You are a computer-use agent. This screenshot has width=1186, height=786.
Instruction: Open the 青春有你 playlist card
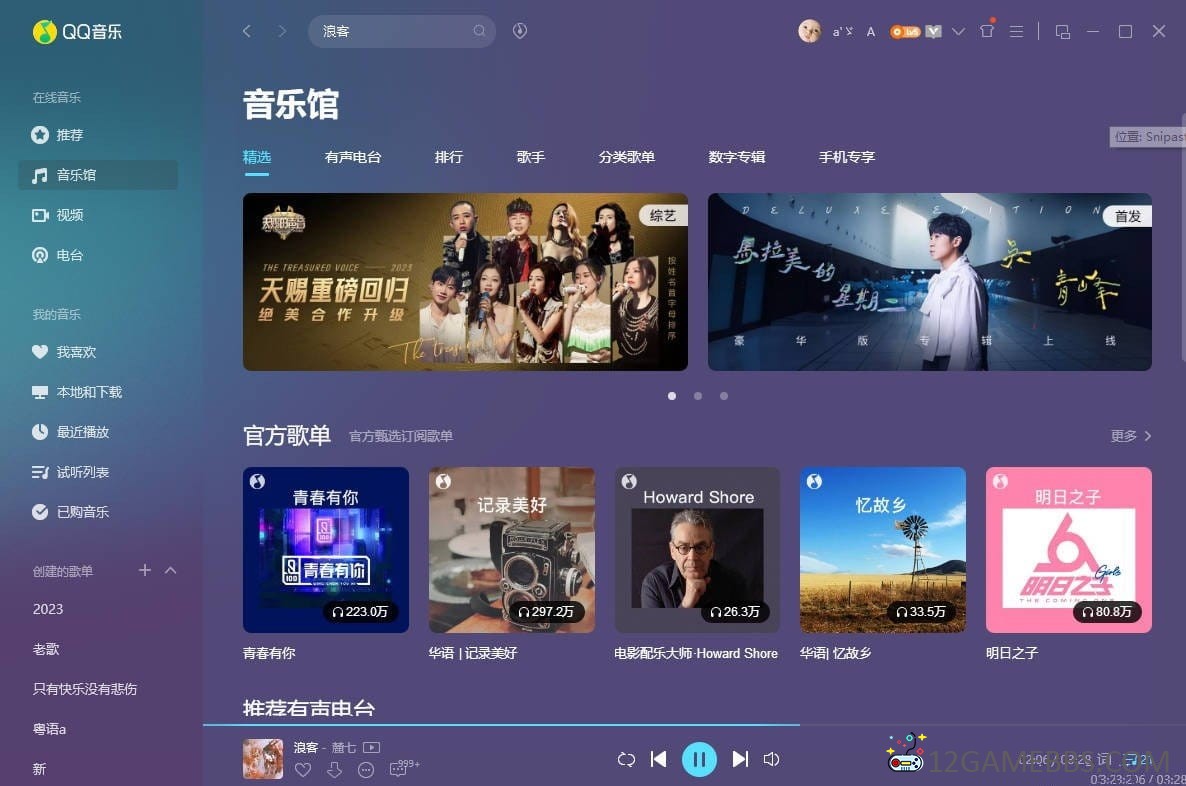coord(326,550)
